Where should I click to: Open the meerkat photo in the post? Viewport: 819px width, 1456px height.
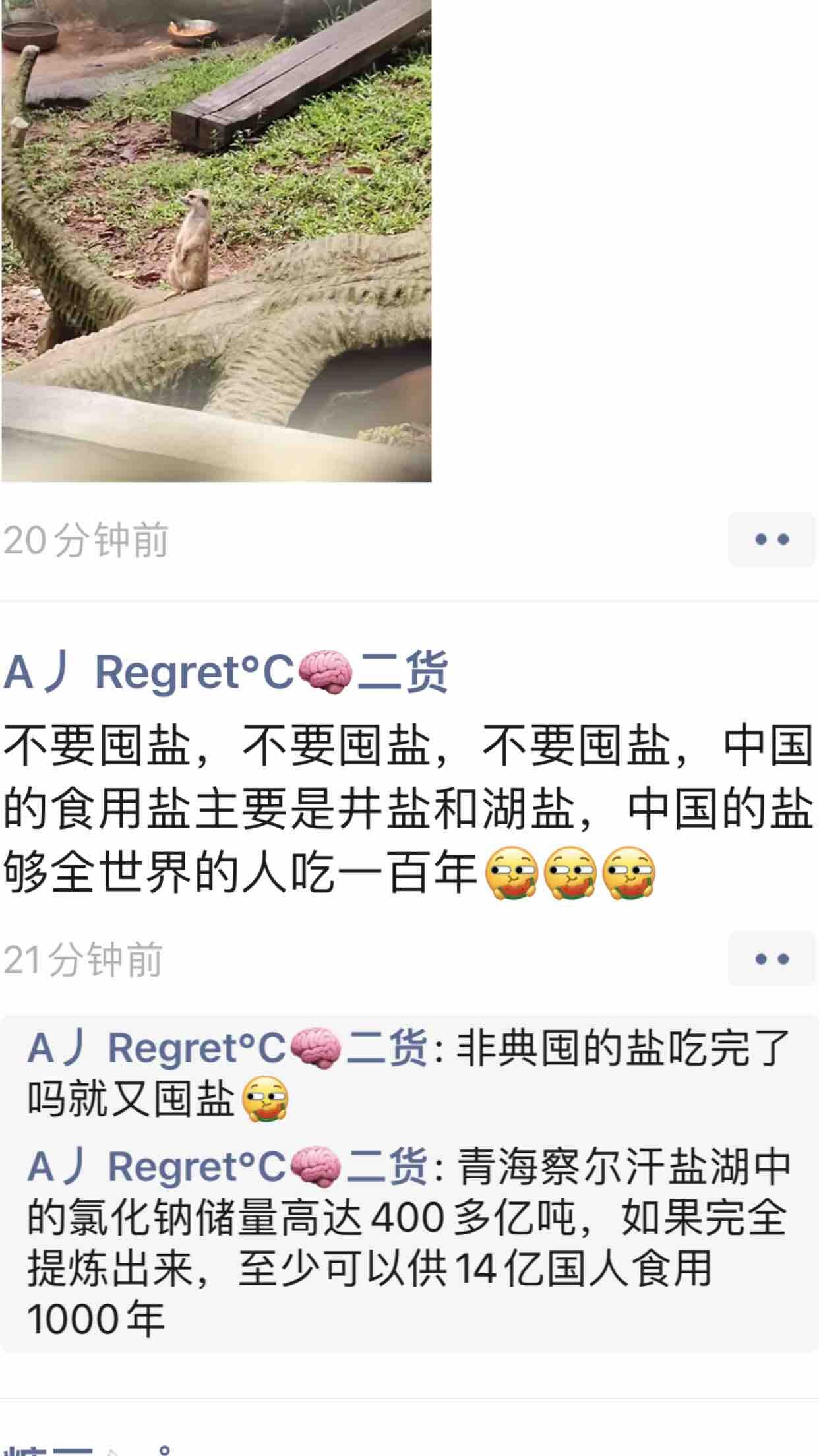tap(216, 241)
